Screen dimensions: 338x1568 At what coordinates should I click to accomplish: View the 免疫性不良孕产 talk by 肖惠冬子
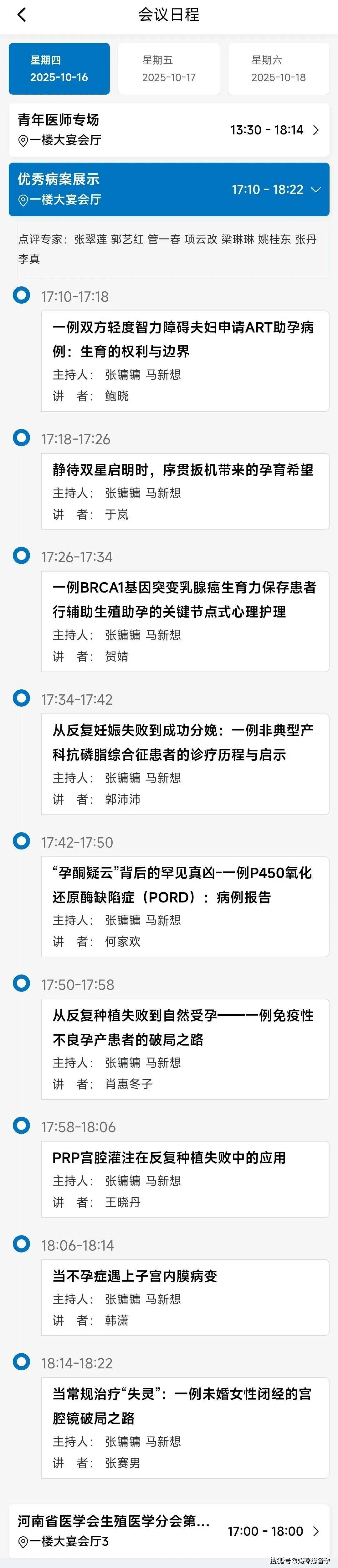[185, 1048]
